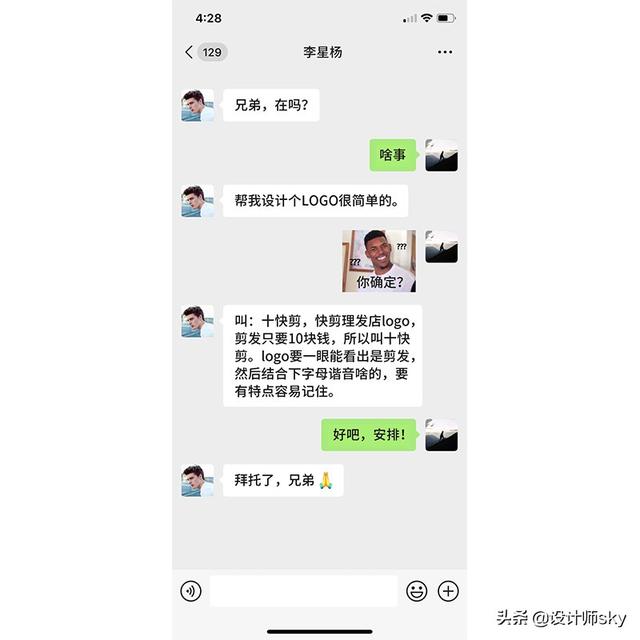
Task: Open chat details via three-dot menu
Action: 445,52
